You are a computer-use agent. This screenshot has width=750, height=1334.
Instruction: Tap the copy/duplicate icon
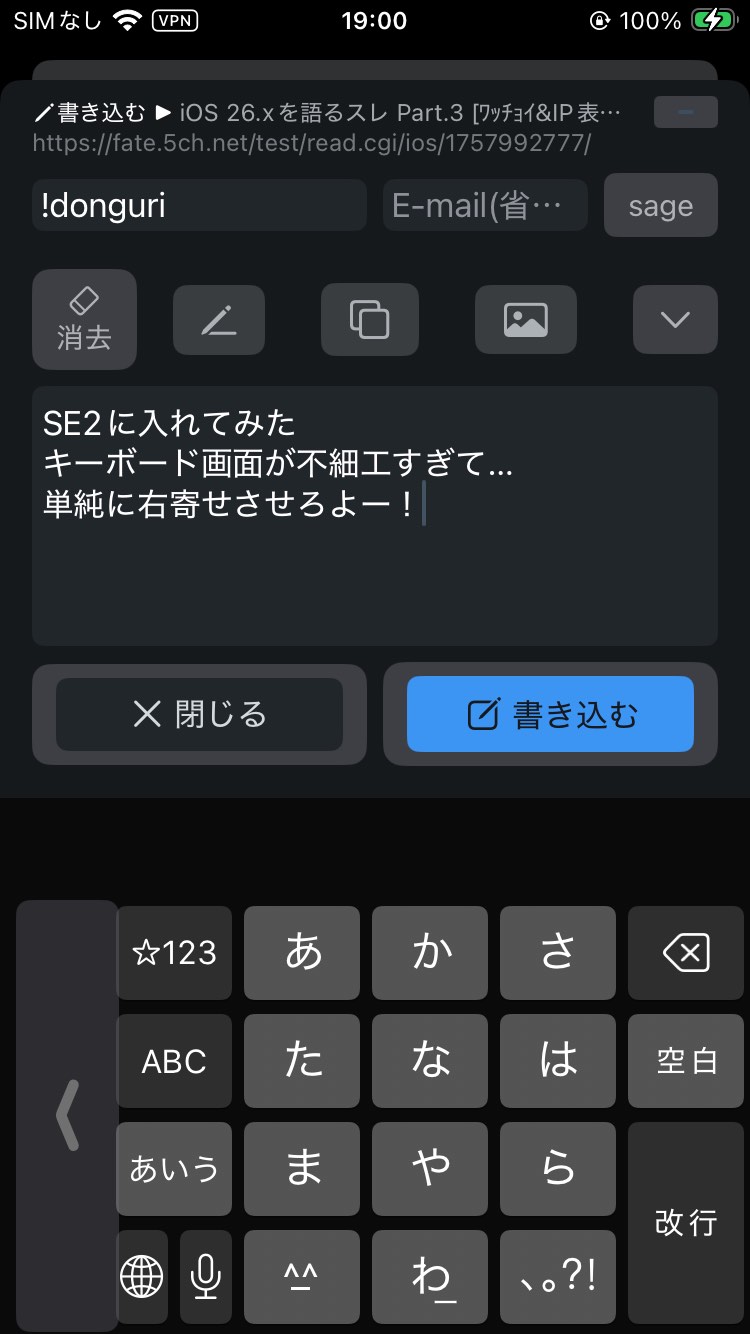click(369, 320)
